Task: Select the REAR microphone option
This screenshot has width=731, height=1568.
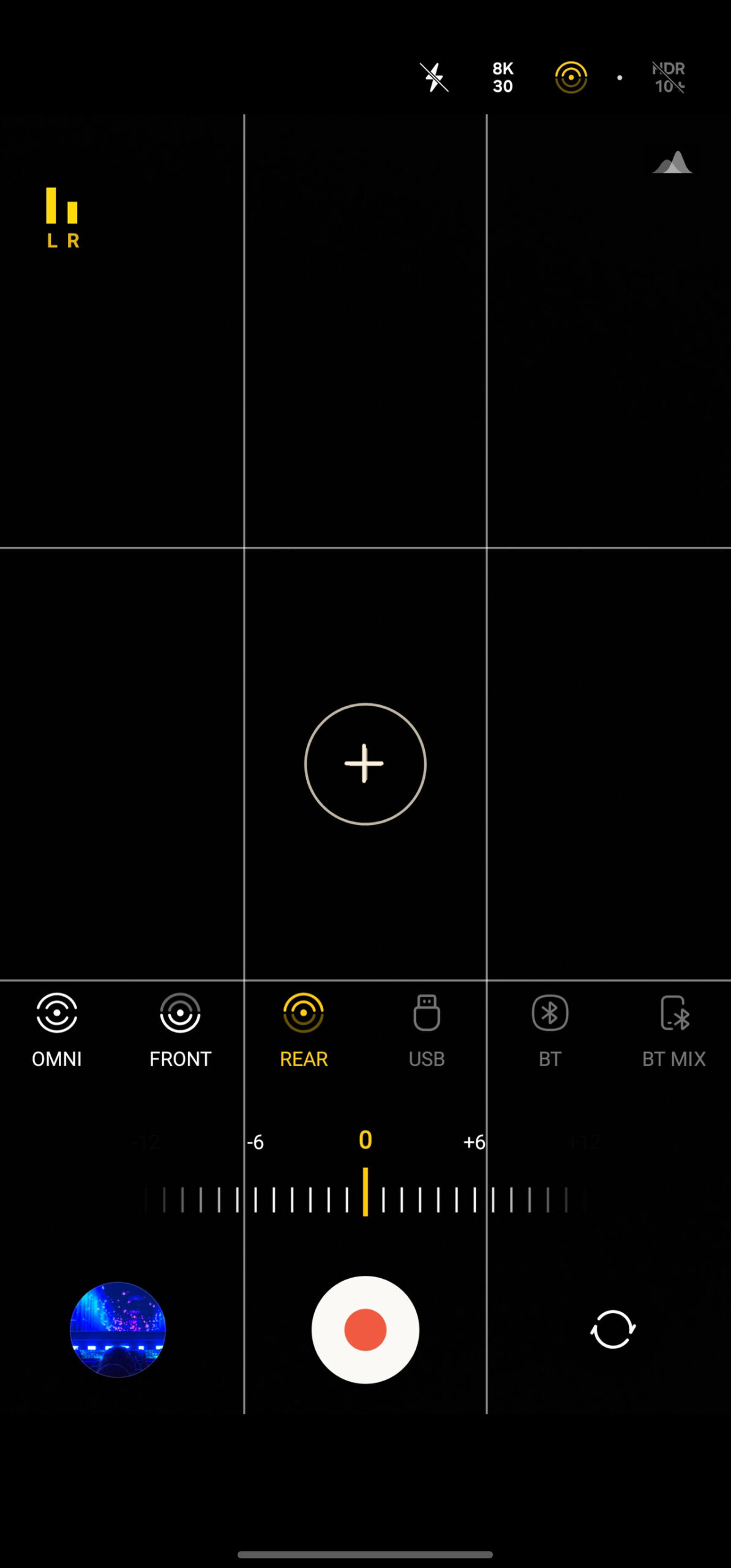Action: tap(304, 1030)
